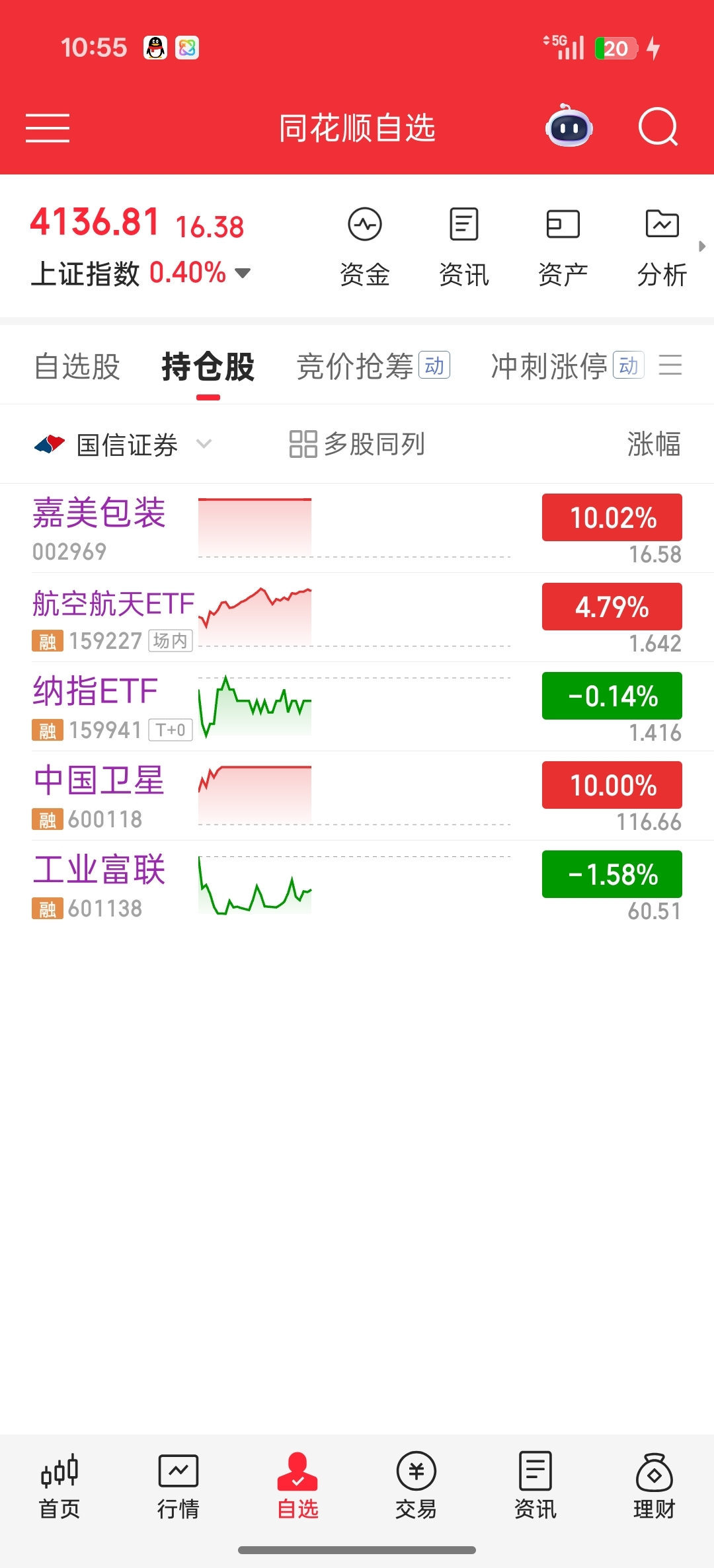Open the AI robot assistant

click(569, 126)
